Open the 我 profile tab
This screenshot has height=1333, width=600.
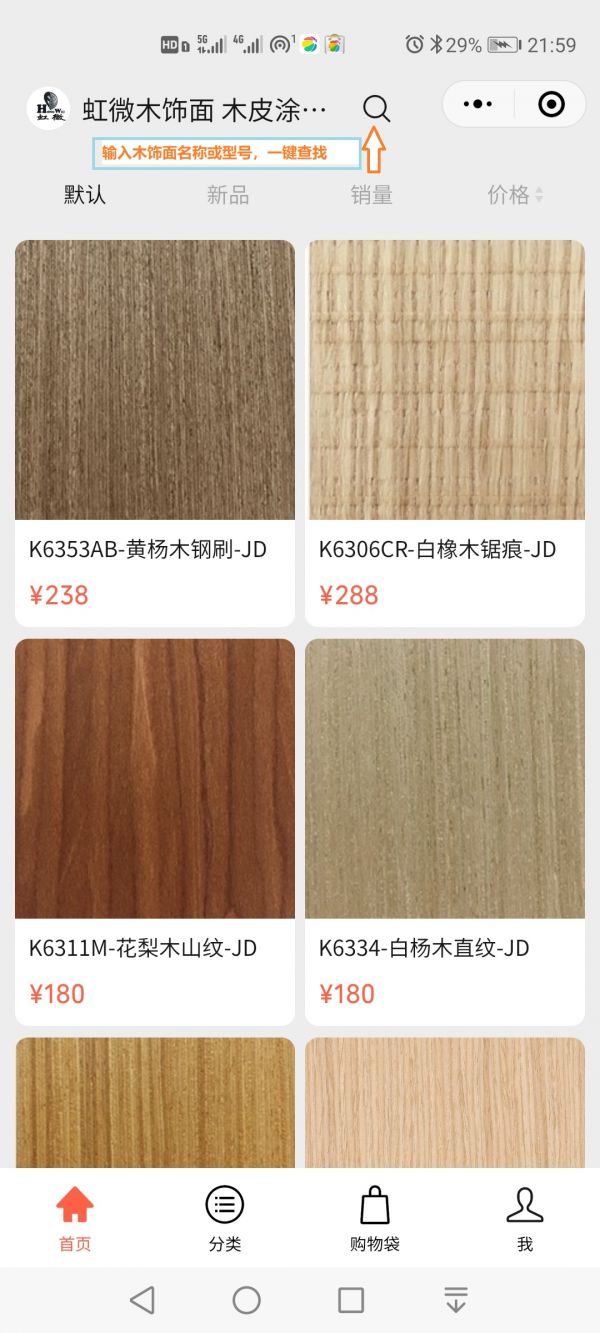click(525, 1219)
